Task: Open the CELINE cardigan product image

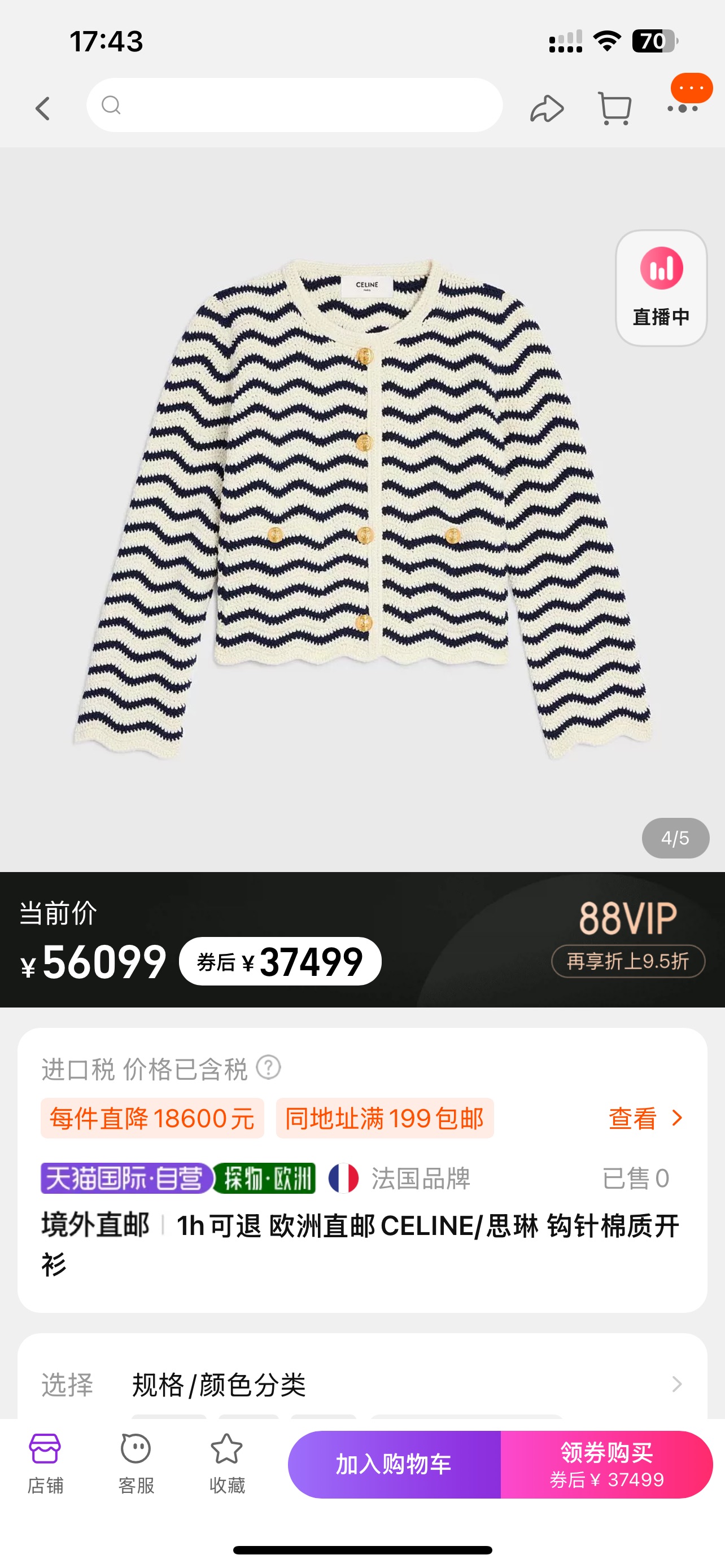Action: [x=363, y=509]
